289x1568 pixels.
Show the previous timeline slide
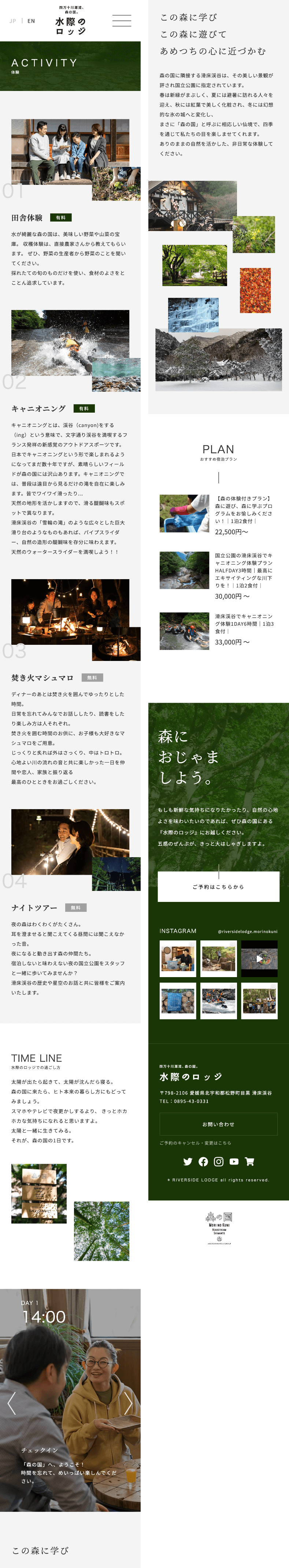[11, 1403]
